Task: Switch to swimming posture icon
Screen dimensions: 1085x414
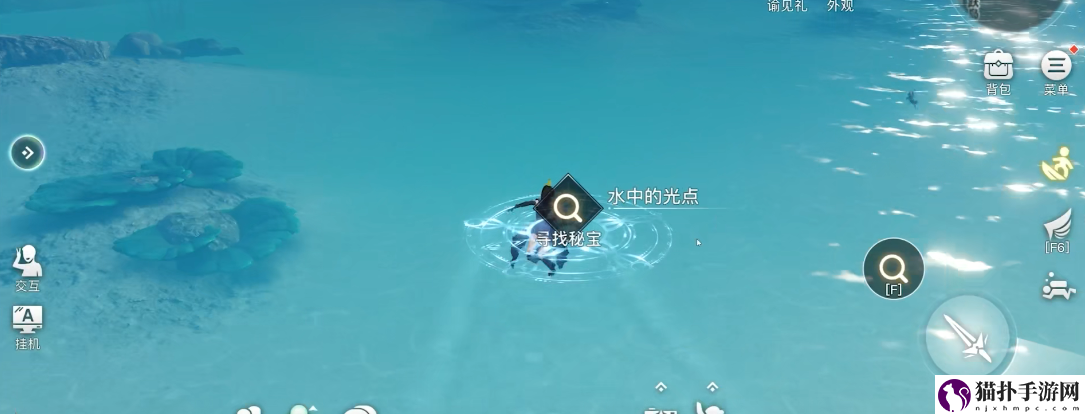Action: (x=1055, y=288)
